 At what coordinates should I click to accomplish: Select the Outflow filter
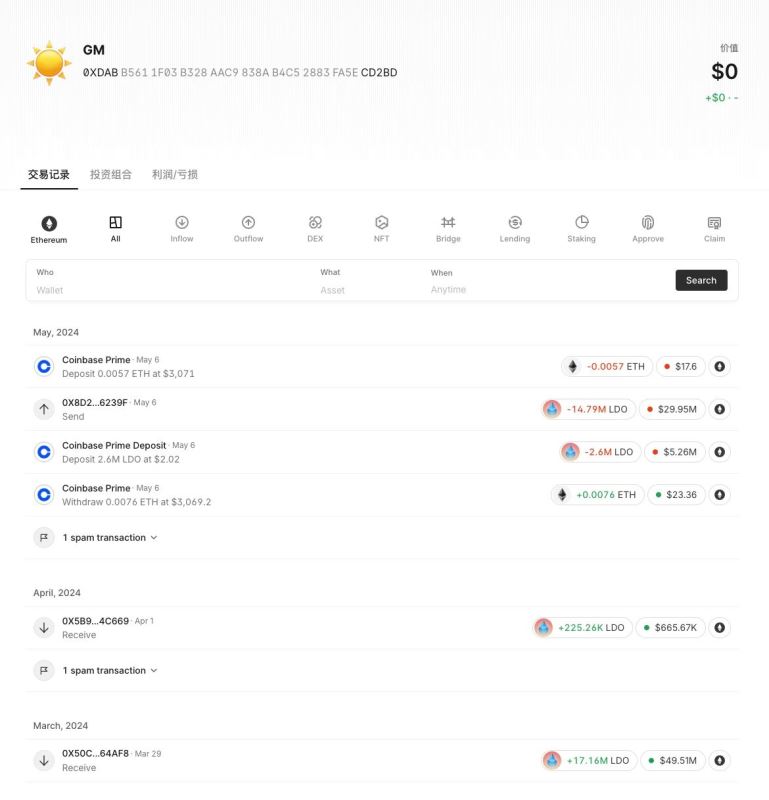click(x=248, y=229)
